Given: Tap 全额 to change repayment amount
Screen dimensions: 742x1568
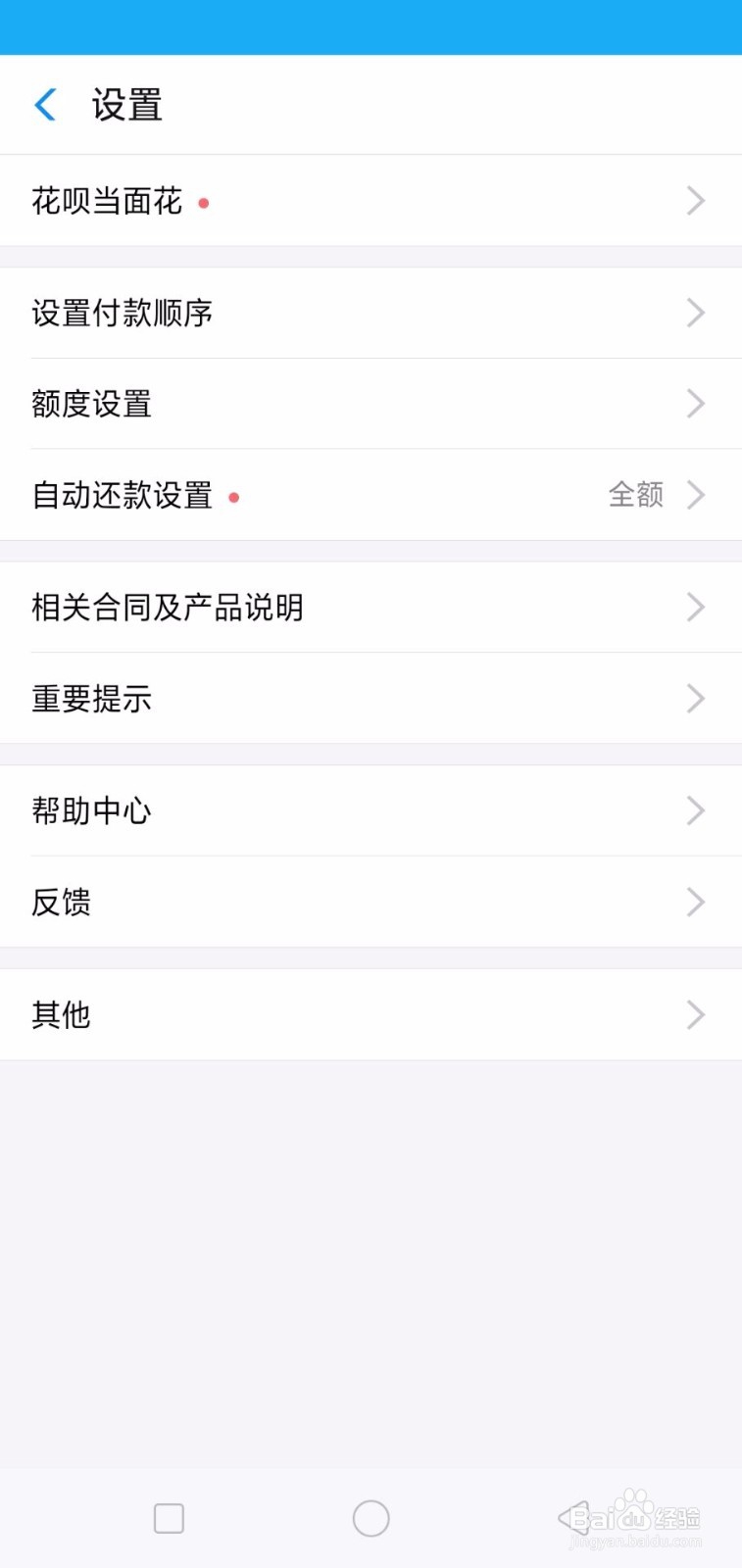Looking at the screenshot, I should (634, 495).
